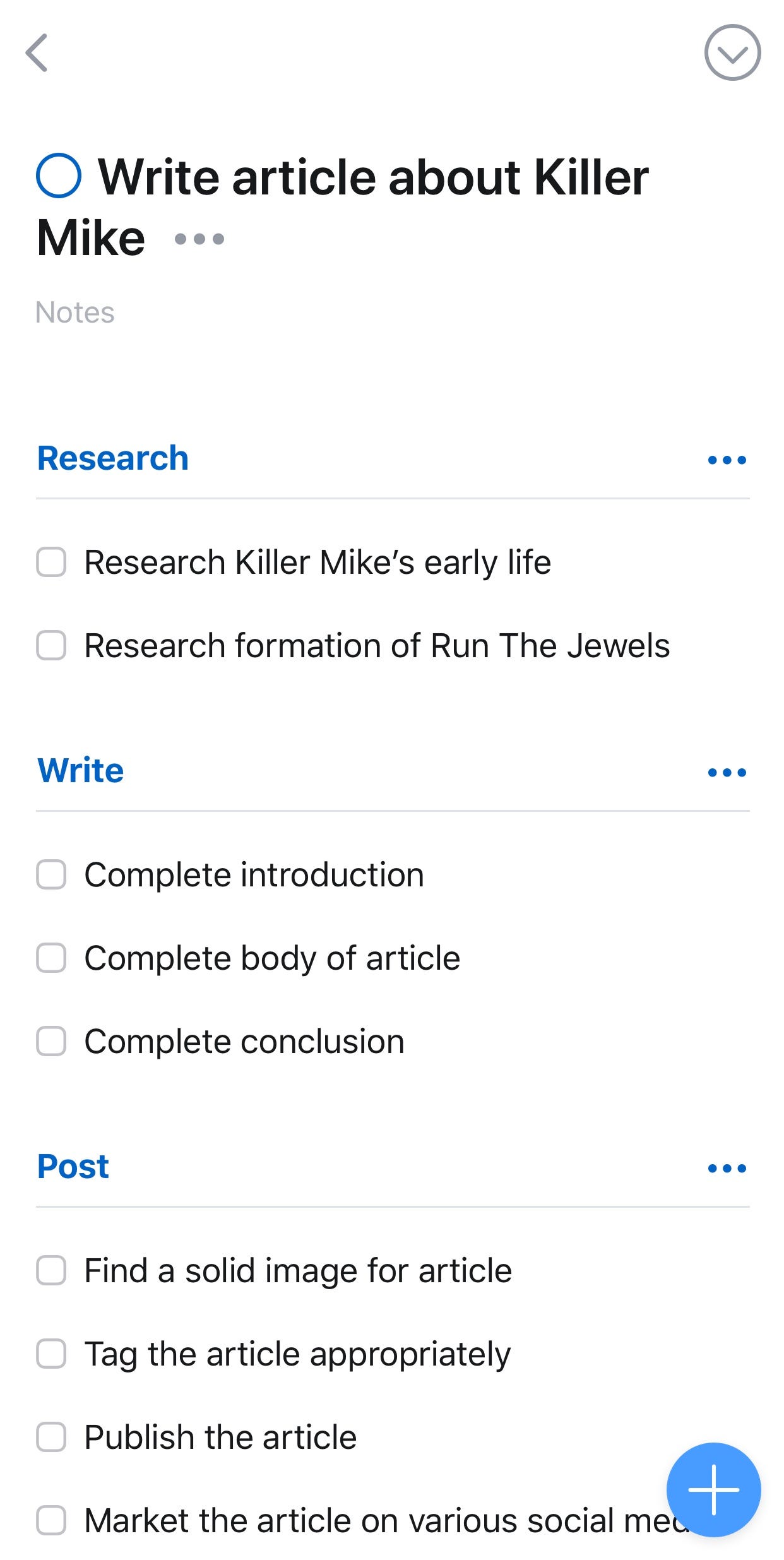This screenshot has height=1560, width=784.
Task: Check off Market the article on social media
Action: [x=51, y=1520]
